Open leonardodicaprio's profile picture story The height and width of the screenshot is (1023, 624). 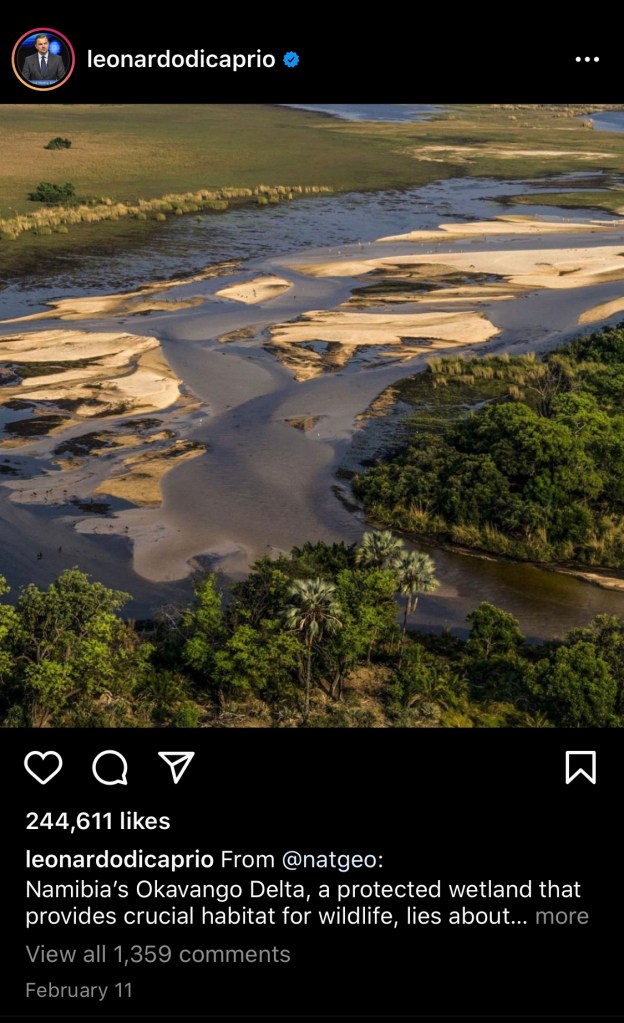click(x=43, y=59)
